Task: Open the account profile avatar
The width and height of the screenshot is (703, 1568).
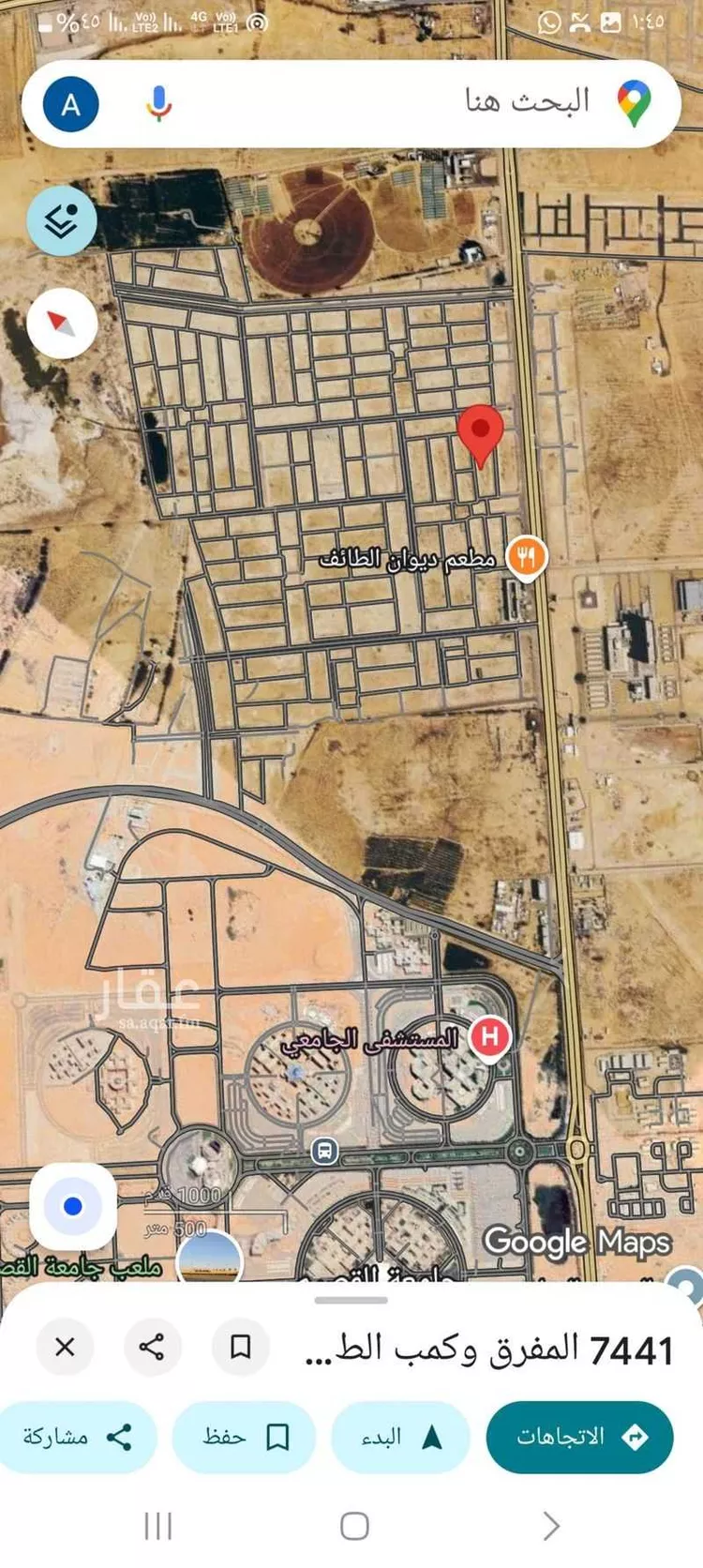Action: [70, 104]
